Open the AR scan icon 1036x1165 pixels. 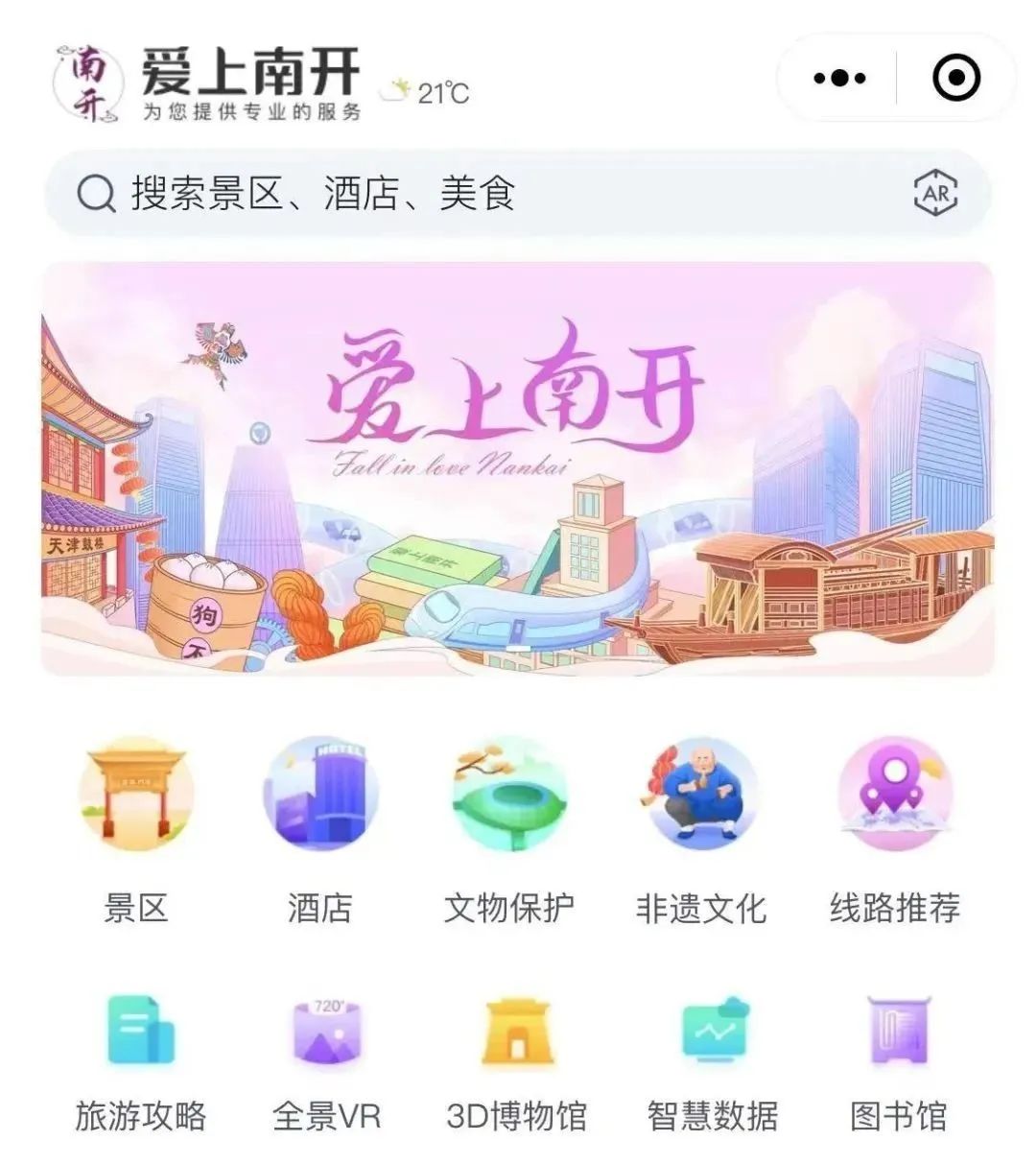pos(935,194)
